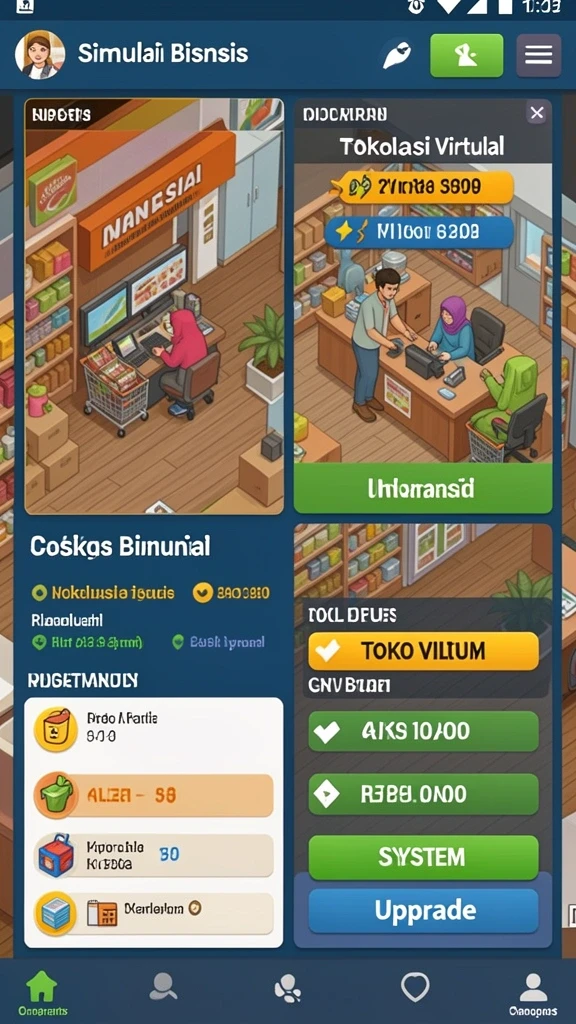The image size is (576, 1024).
Task: Open the Prdo Afartia list row
Action: tap(153, 728)
